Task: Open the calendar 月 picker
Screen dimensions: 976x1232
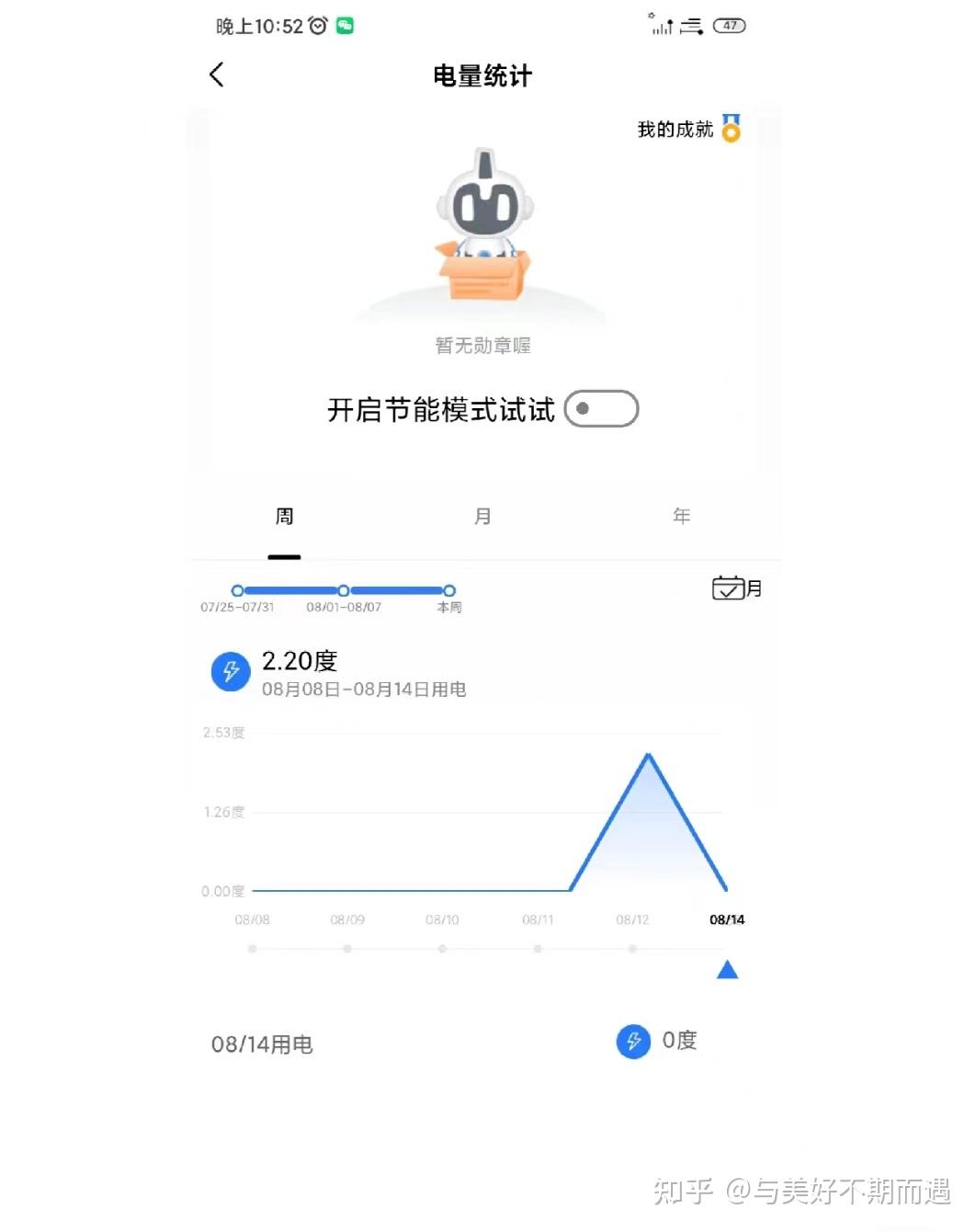Action: (736, 588)
